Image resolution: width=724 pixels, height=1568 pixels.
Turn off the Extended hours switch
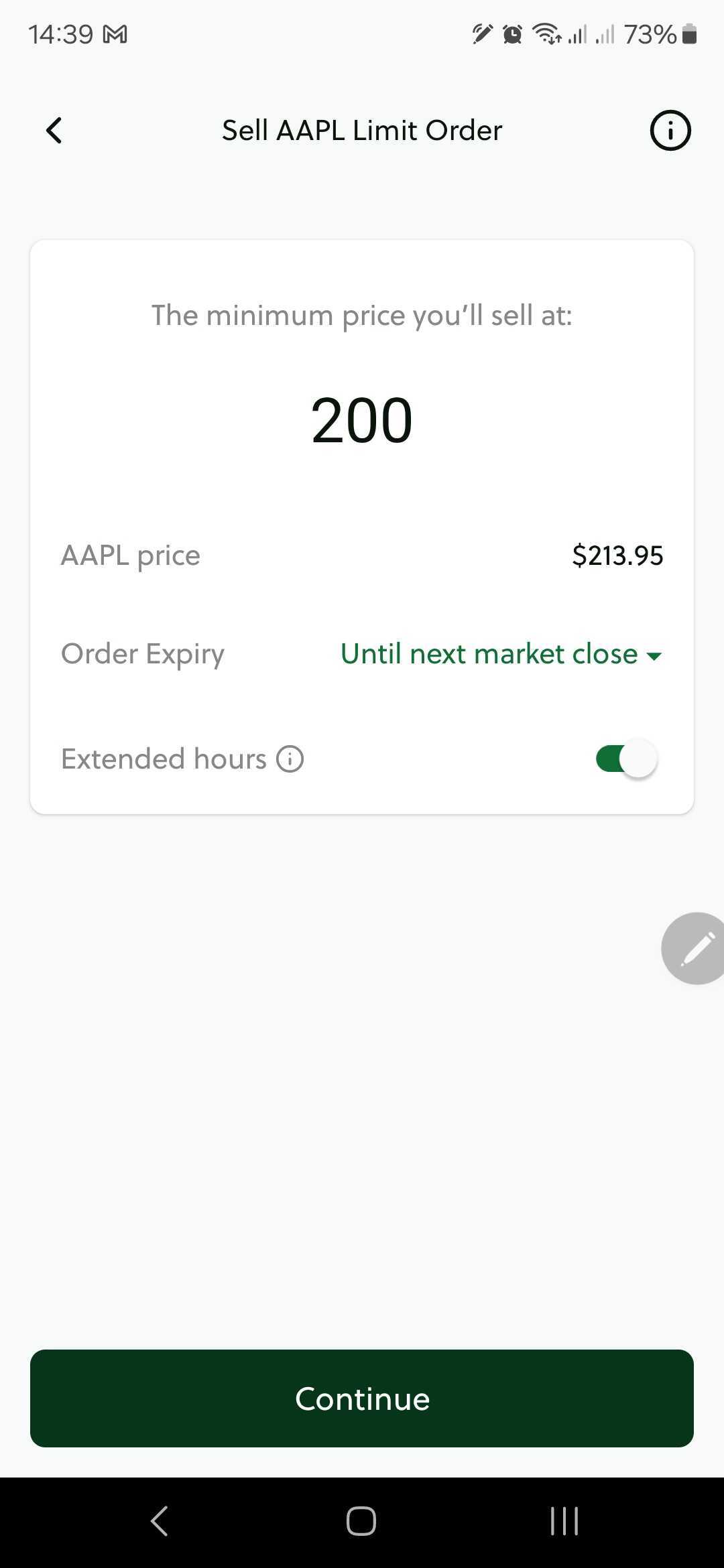click(x=627, y=759)
